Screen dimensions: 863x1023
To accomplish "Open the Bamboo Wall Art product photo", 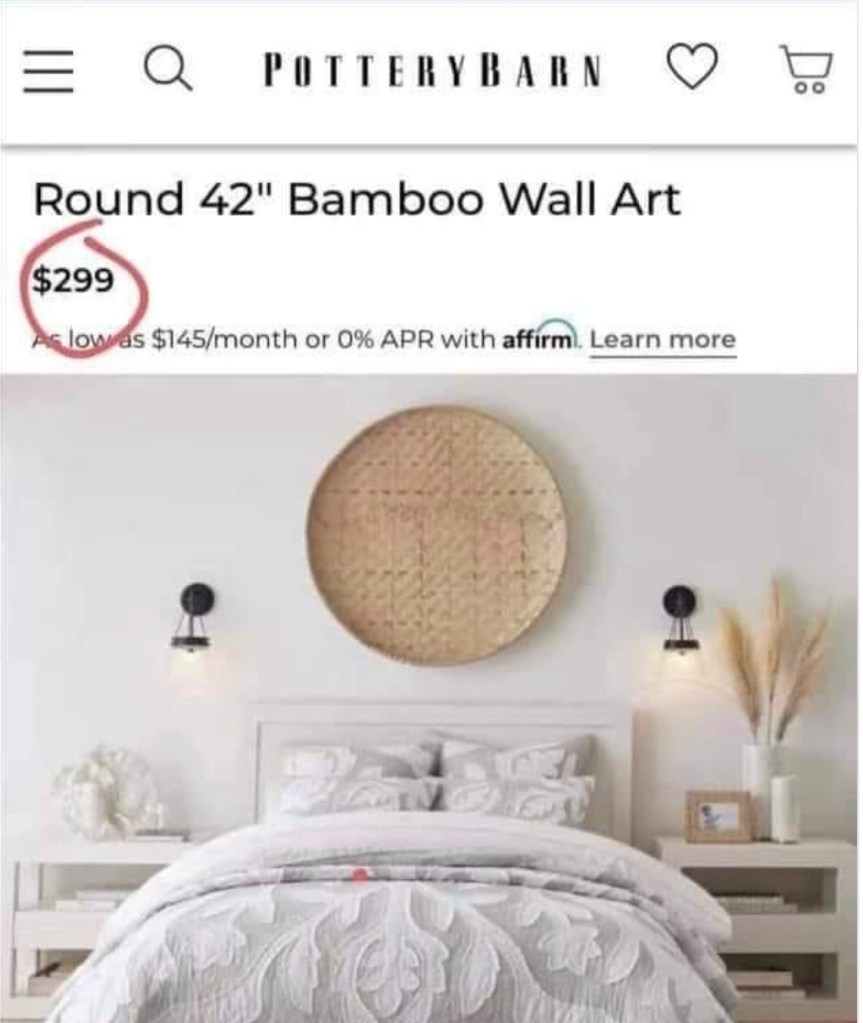I will click(x=430, y=690).
